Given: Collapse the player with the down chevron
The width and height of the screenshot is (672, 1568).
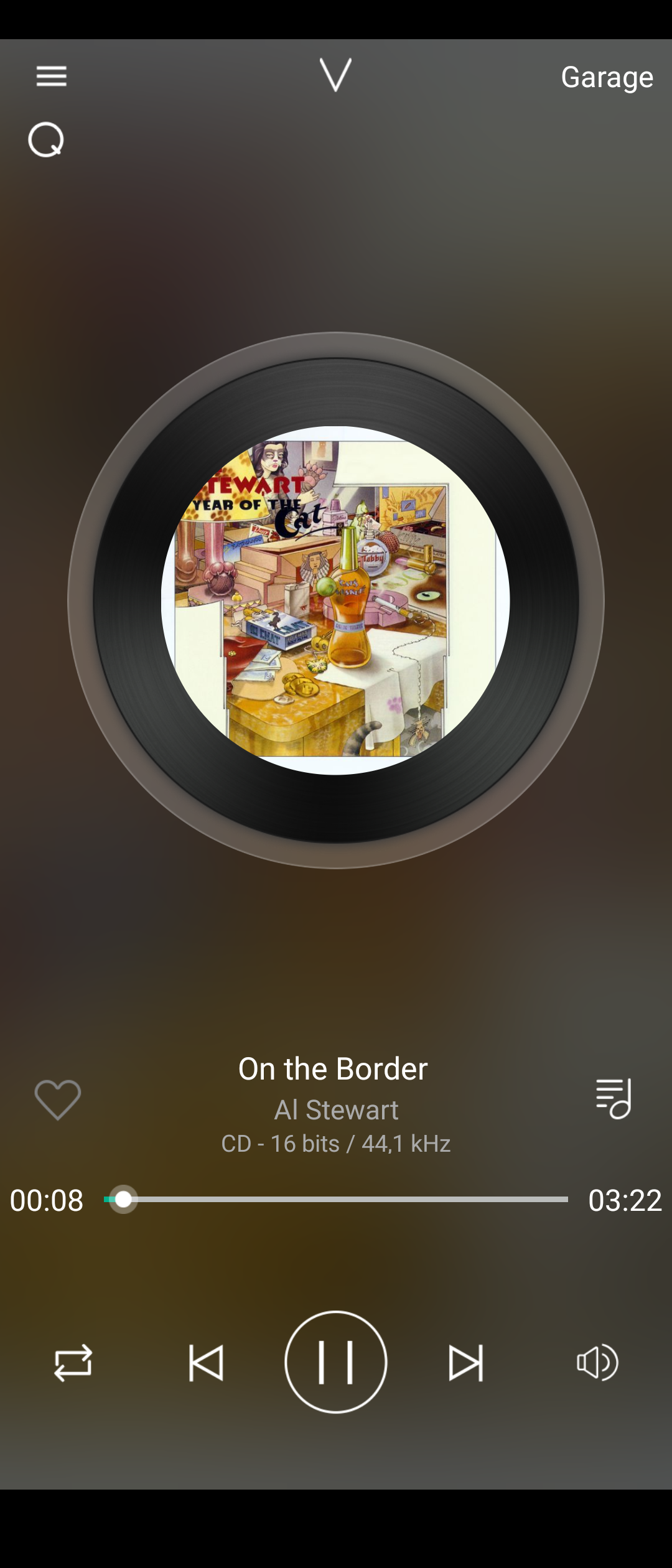Looking at the screenshot, I should (335, 75).
